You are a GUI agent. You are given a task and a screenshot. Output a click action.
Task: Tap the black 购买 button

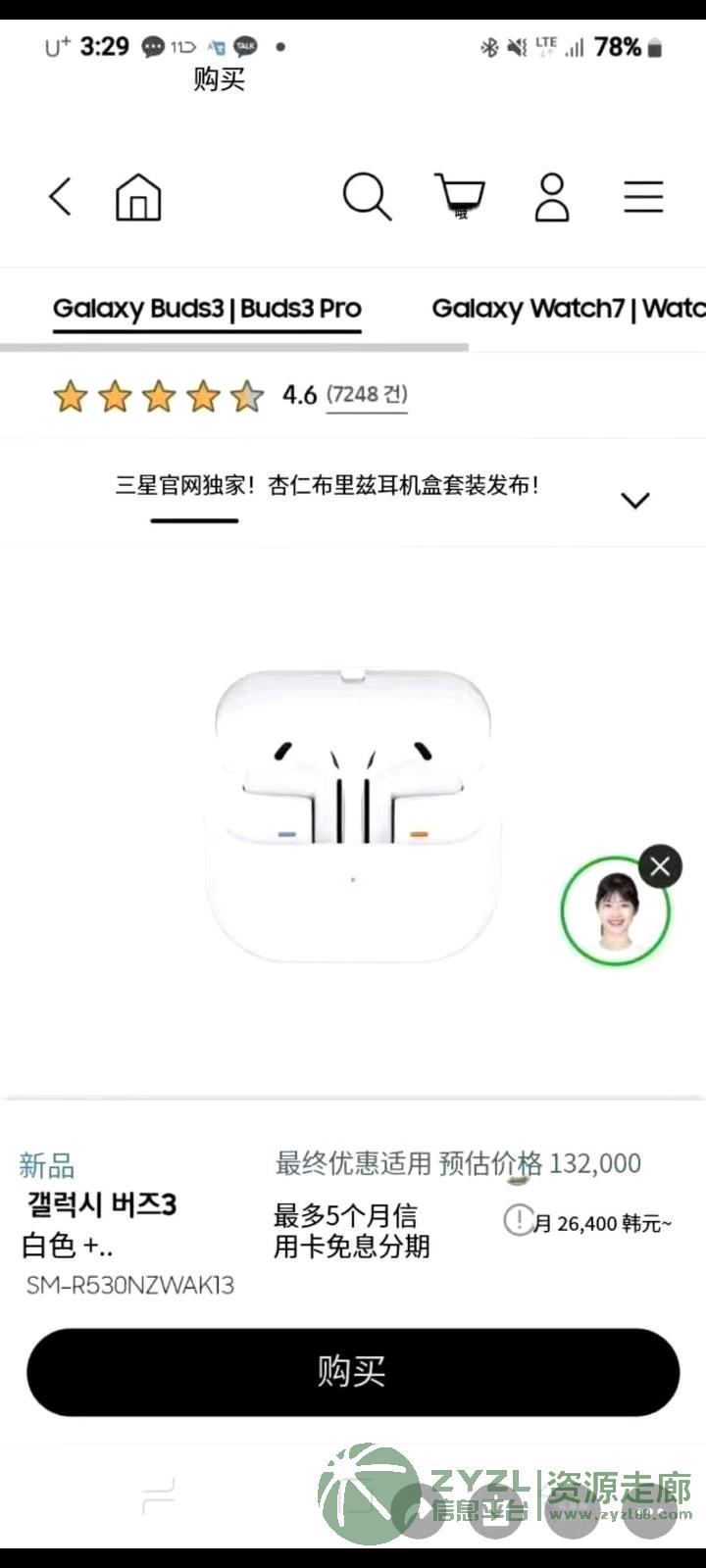click(x=353, y=1372)
